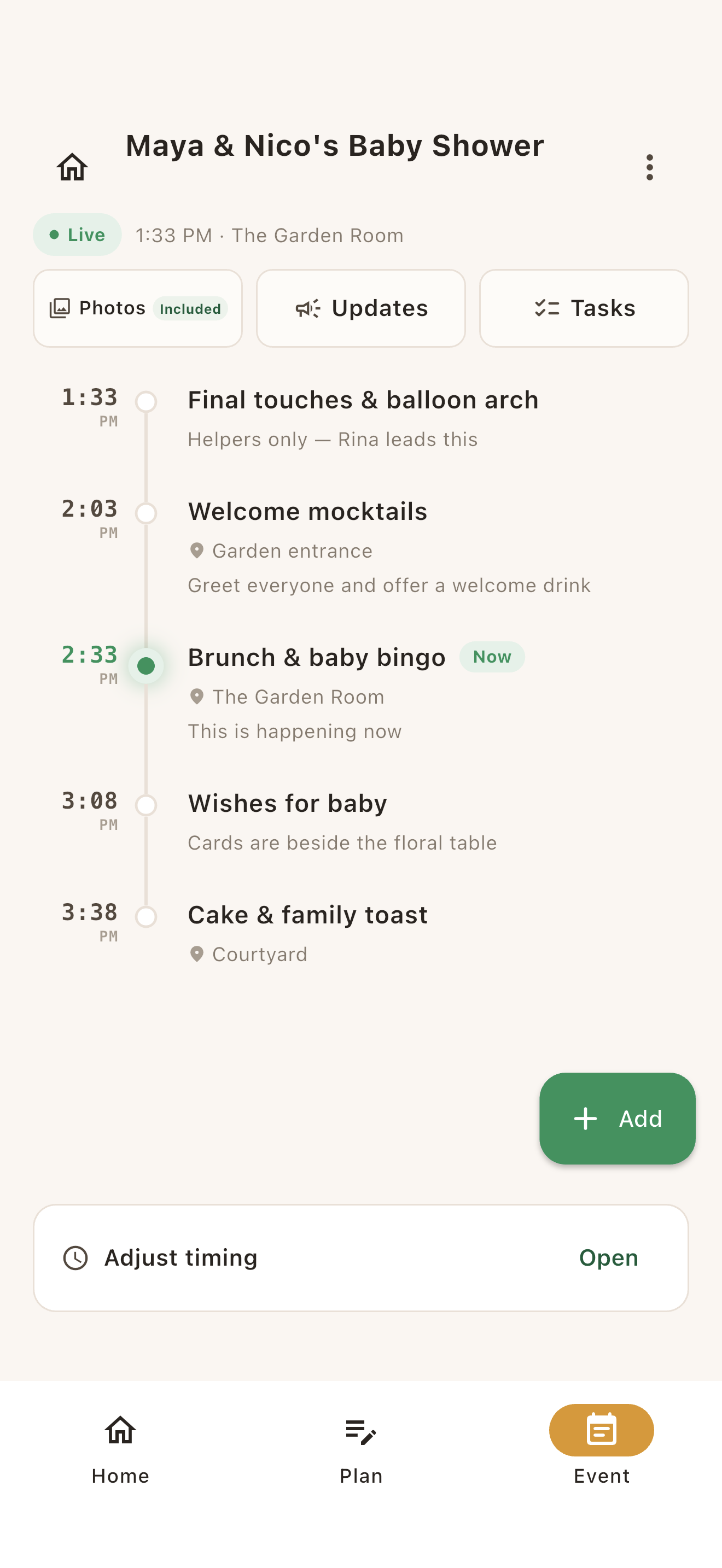This screenshot has width=722, height=1568.
Task: Open Wishes for baby item
Action: 360,822
